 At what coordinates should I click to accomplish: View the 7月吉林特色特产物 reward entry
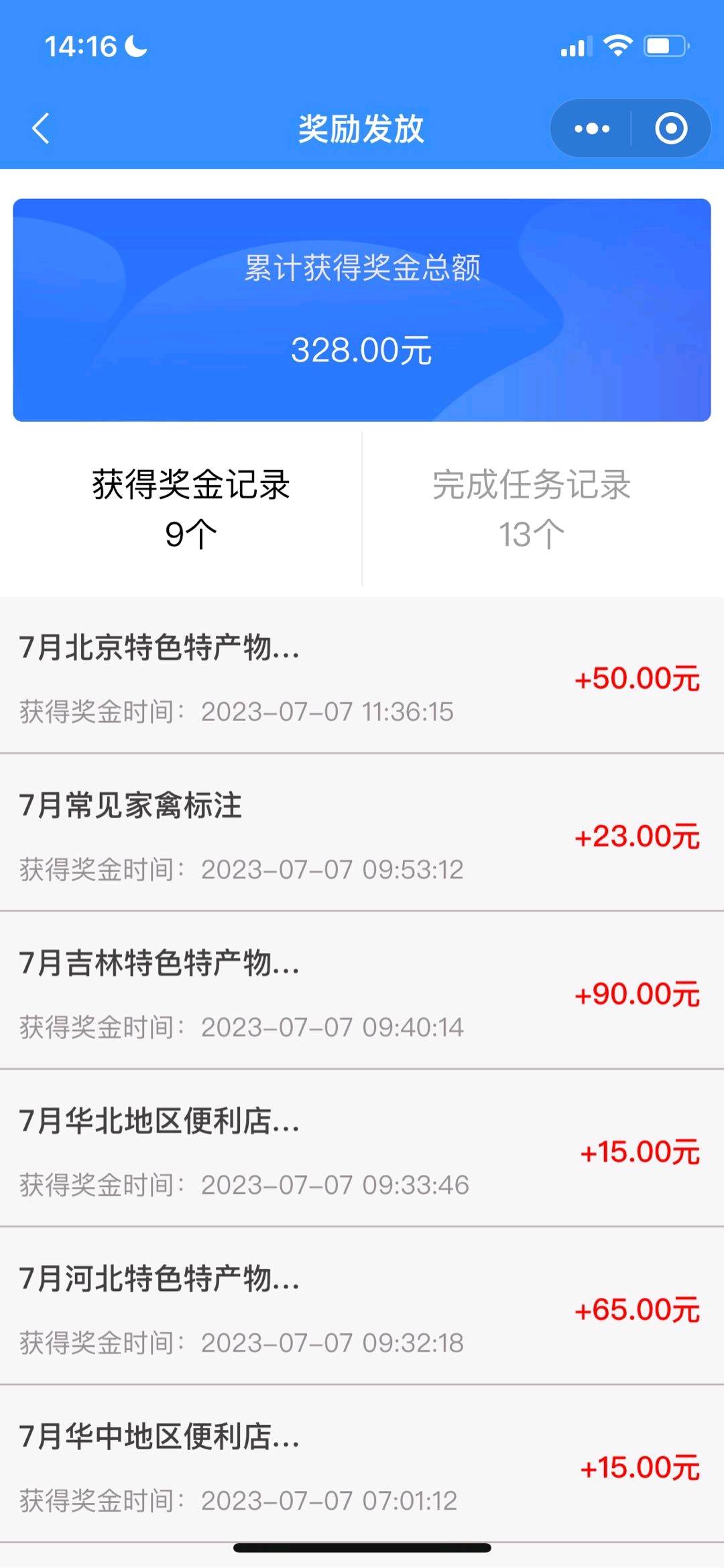[362, 990]
